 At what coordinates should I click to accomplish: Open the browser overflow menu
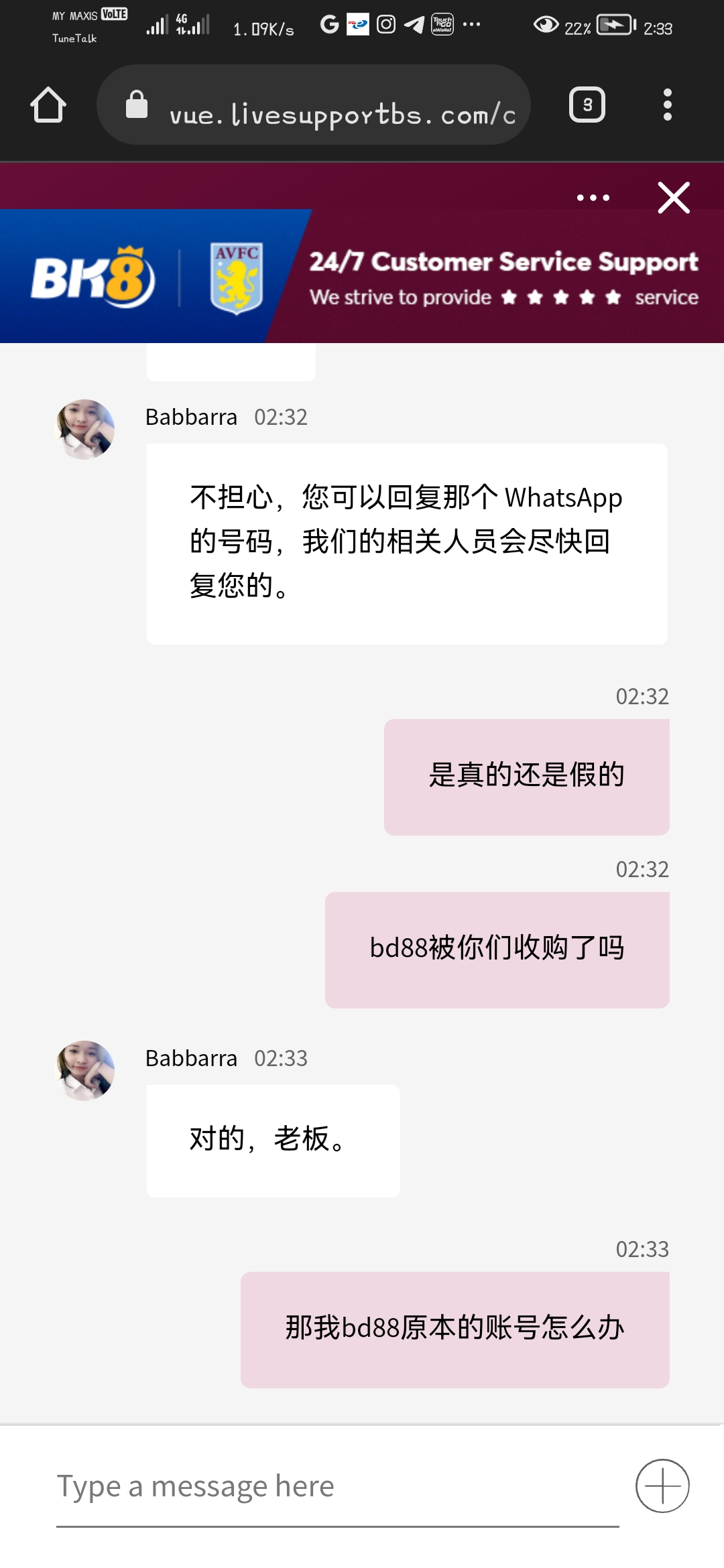point(666,105)
